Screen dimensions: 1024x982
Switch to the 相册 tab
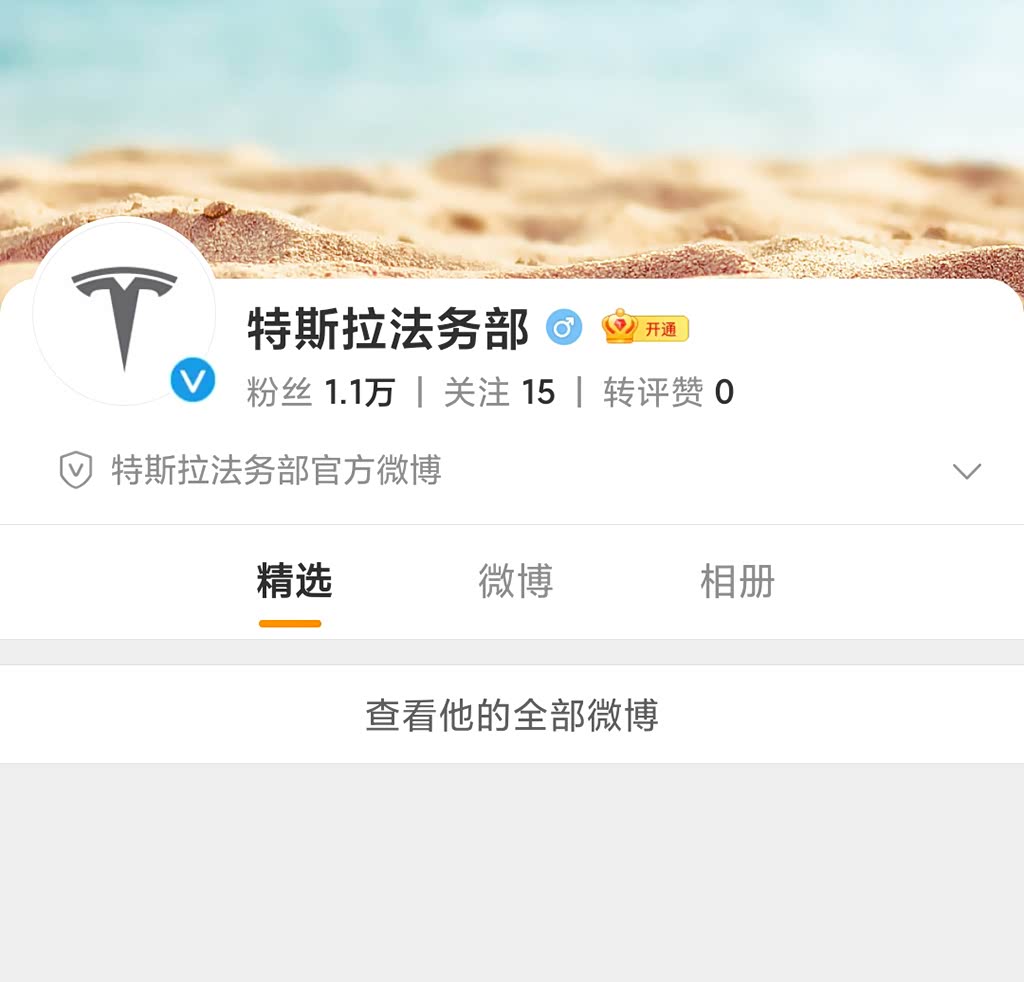pyautogui.click(x=737, y=582)
